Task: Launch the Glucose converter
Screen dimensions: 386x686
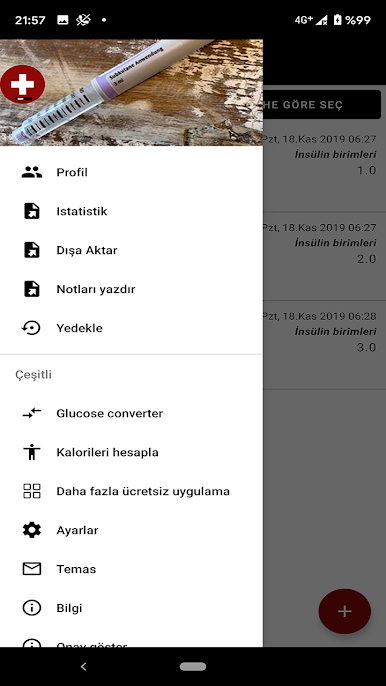Action: pyautogui.click(x=131, y=413)
